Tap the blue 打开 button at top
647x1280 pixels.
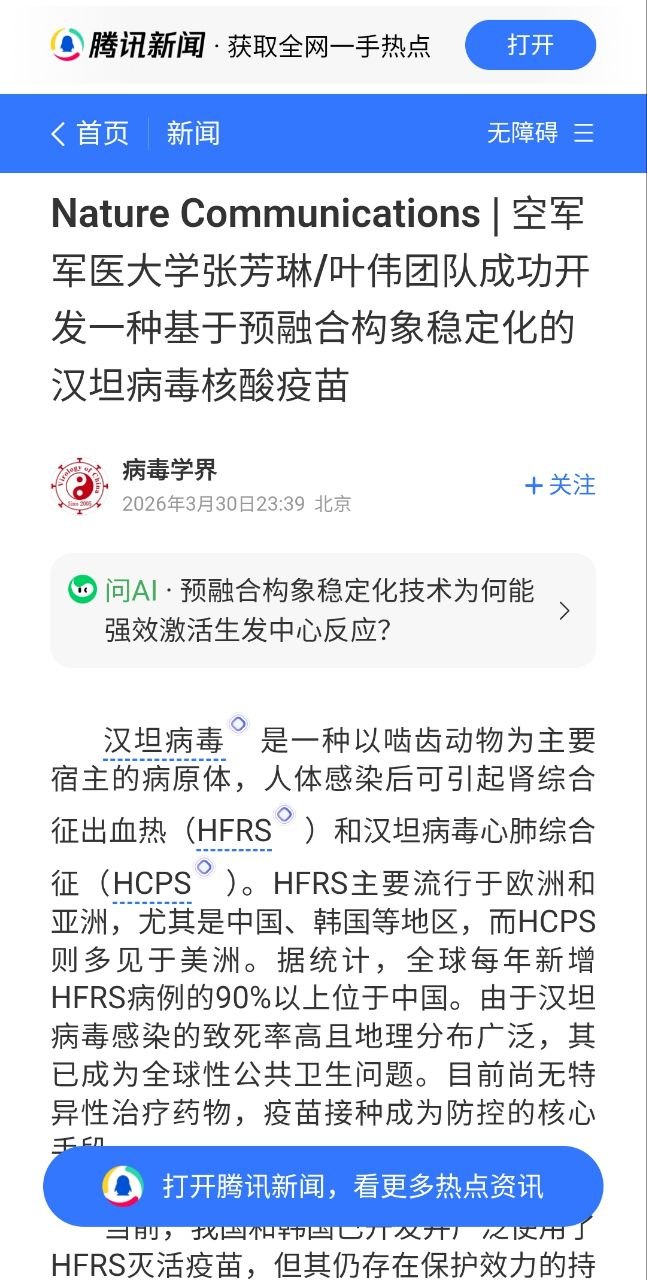[x=530, y=45]
